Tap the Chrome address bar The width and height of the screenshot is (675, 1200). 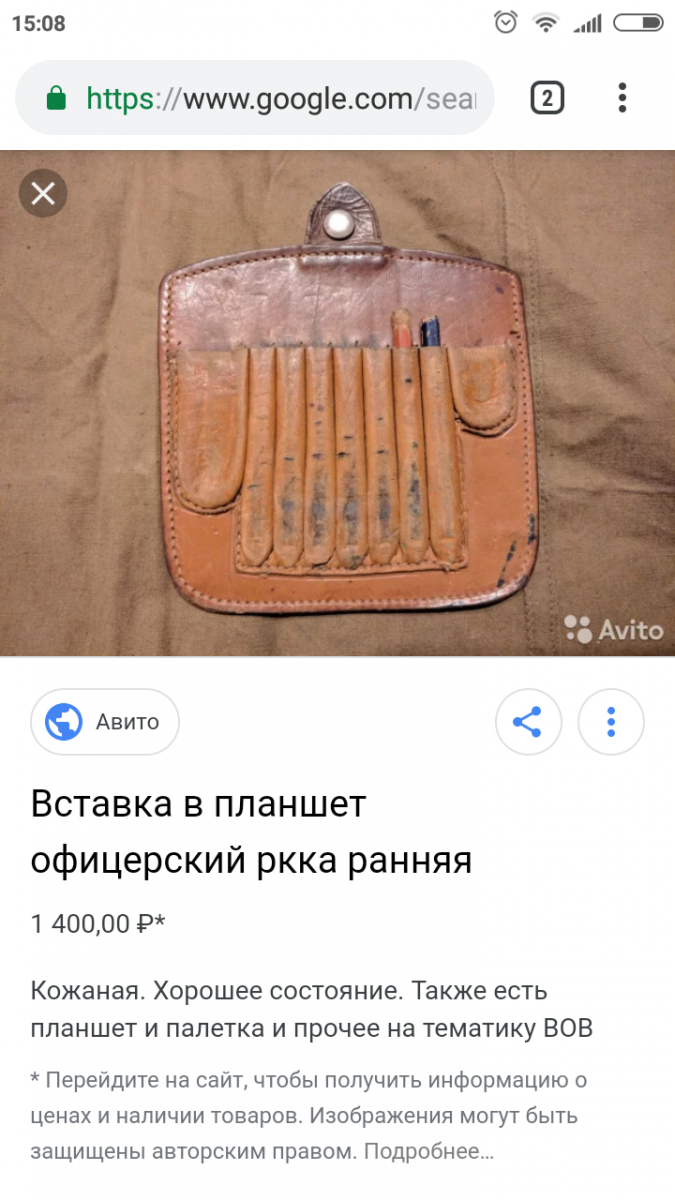[x=255, y=98]
